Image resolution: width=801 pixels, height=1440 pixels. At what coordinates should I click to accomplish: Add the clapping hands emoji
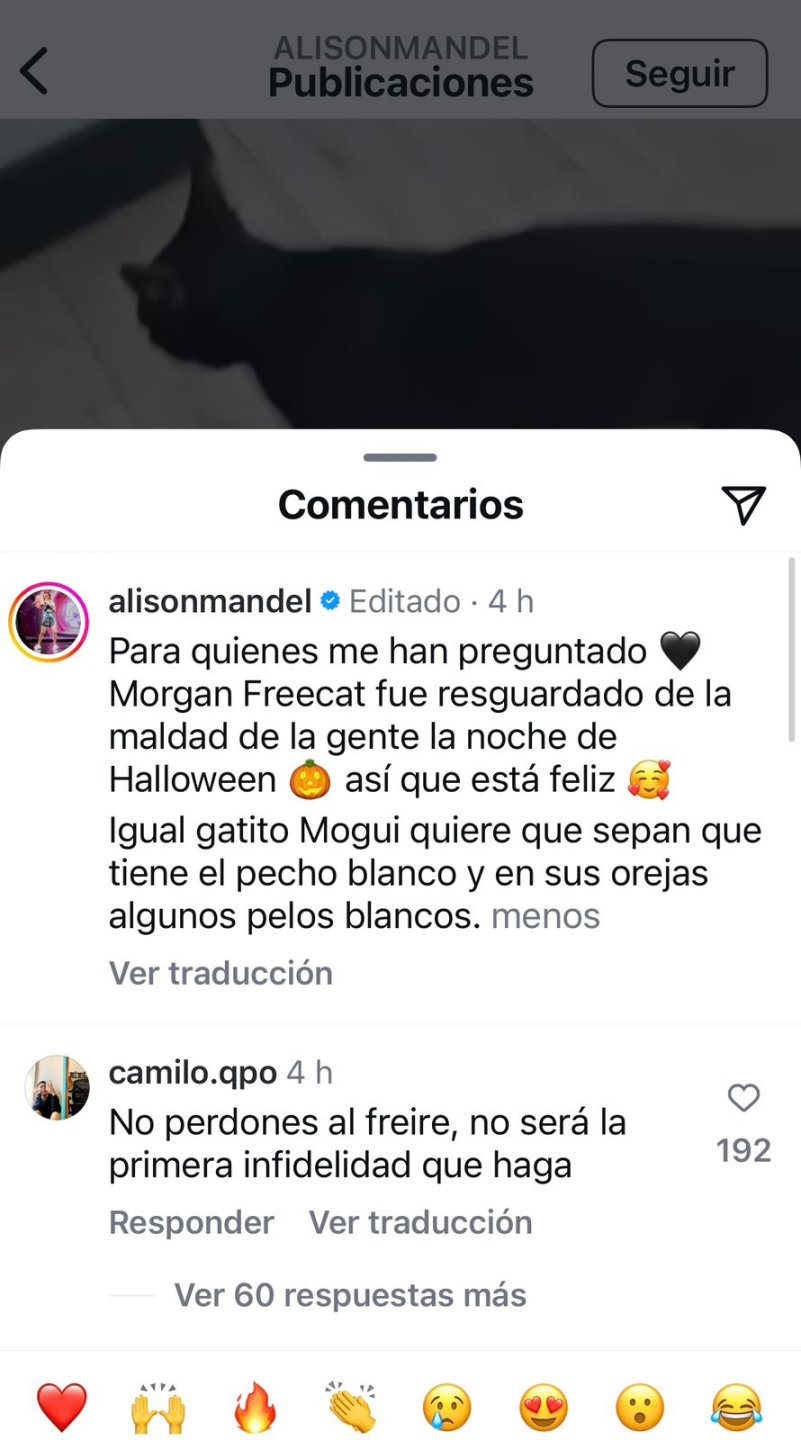pyautogui.click(x=351, y=1407)
